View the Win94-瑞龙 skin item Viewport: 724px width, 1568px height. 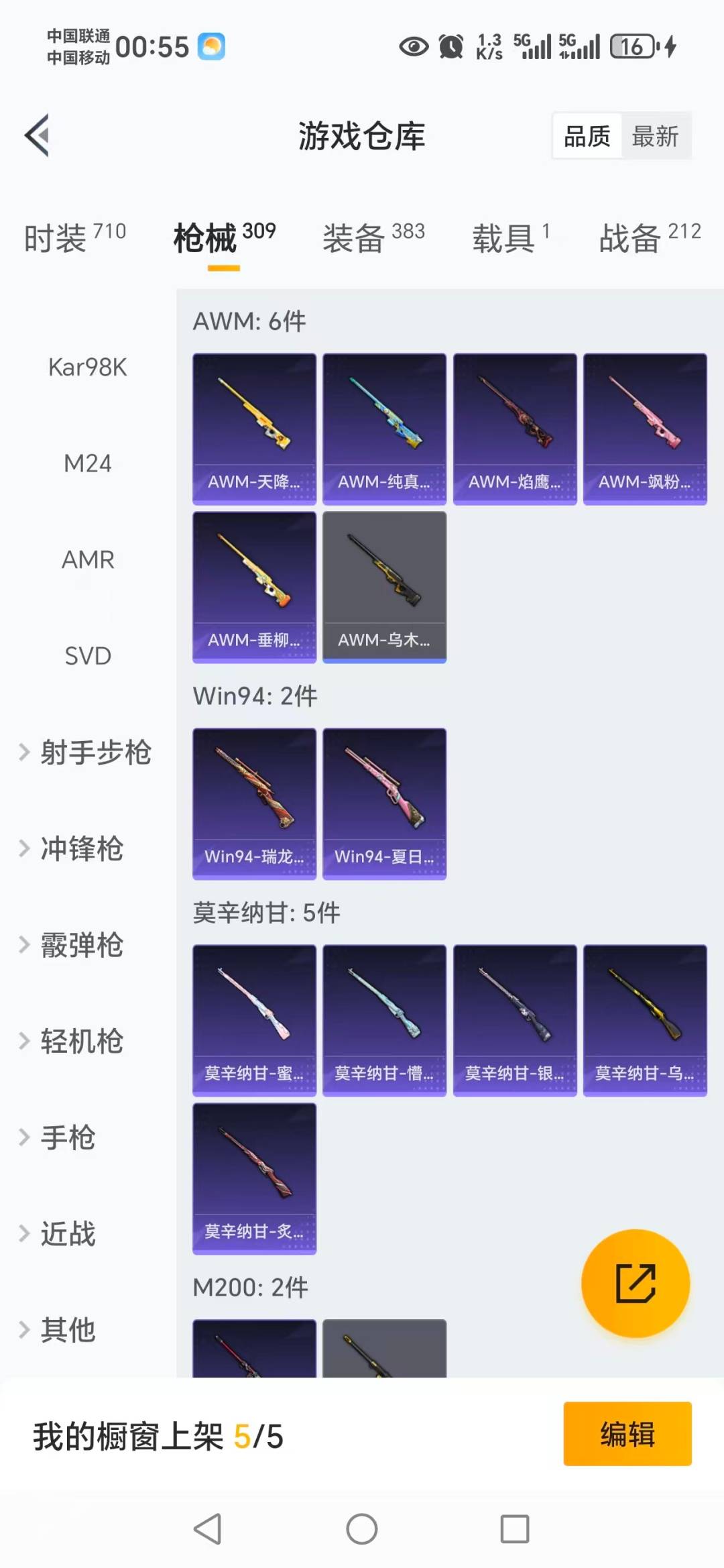254,803
